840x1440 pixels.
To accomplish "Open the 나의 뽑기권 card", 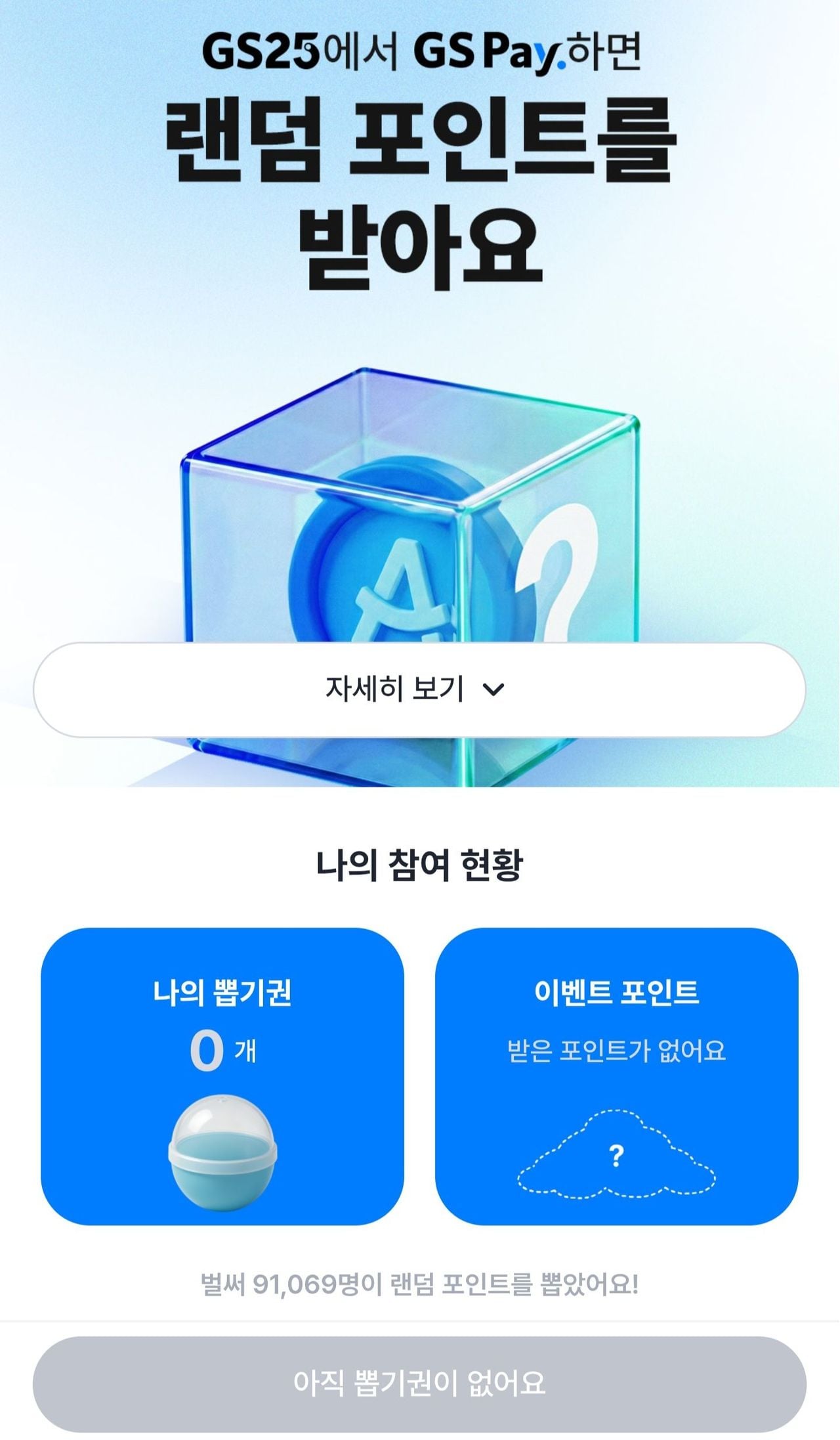I will 222,1076.
